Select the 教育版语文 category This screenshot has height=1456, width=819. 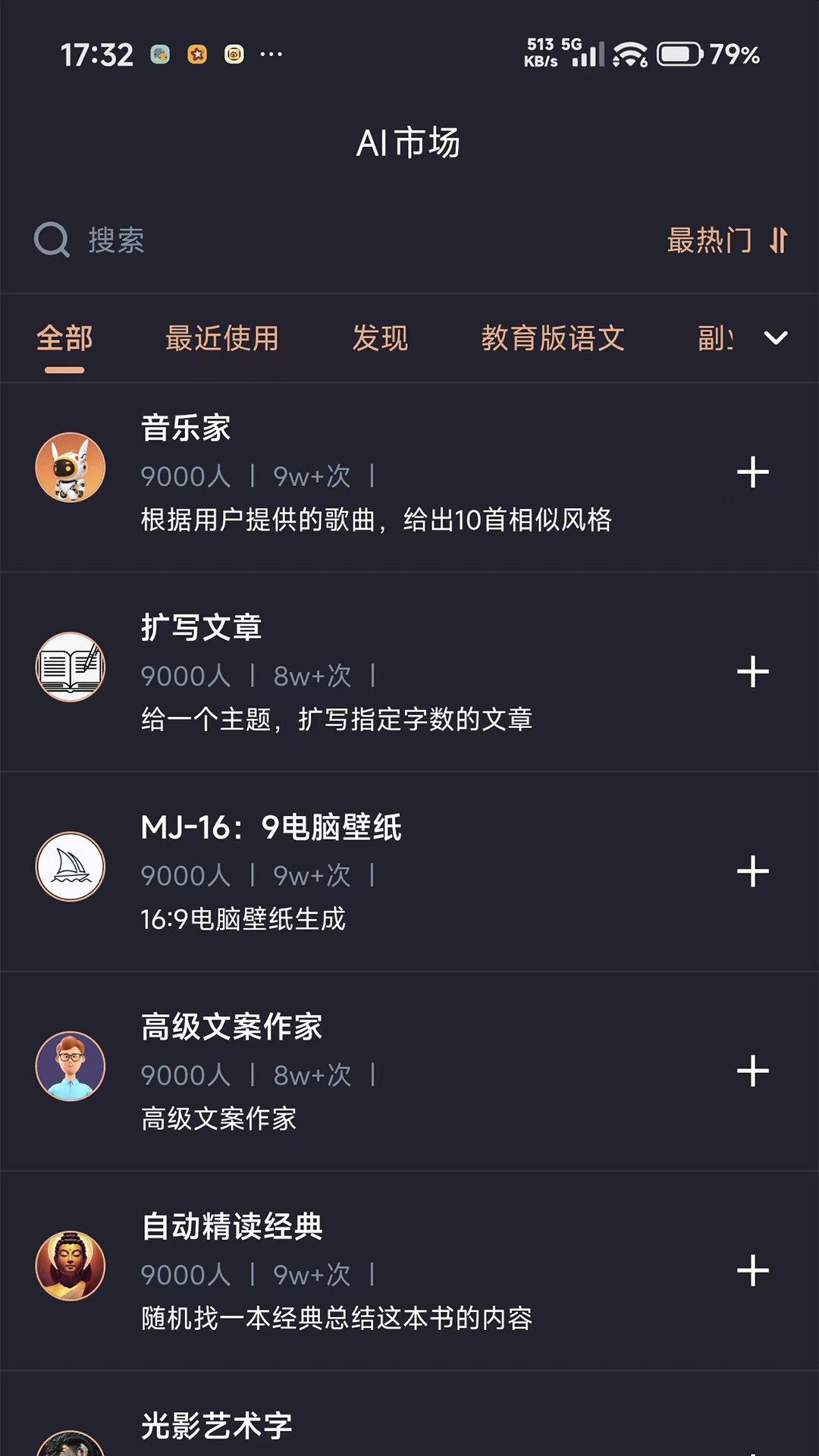(x=552, y=338)
